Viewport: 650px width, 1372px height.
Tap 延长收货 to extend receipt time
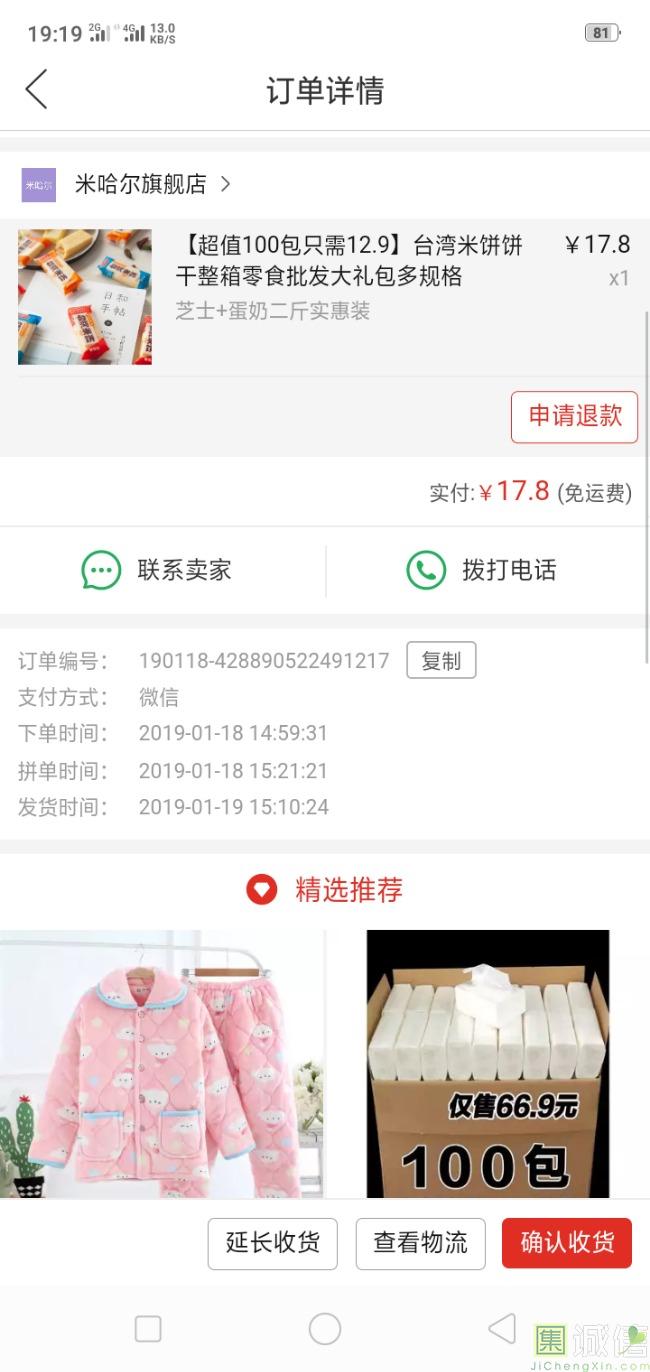click(x=272, y=1243)
